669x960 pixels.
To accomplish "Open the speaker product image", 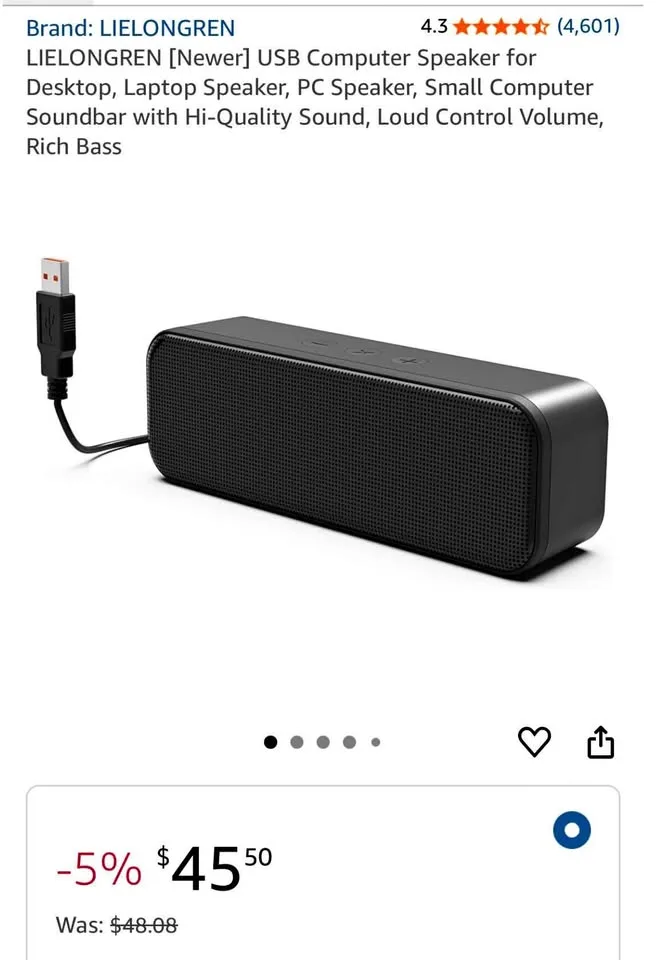I will click(x=330, y=440).
